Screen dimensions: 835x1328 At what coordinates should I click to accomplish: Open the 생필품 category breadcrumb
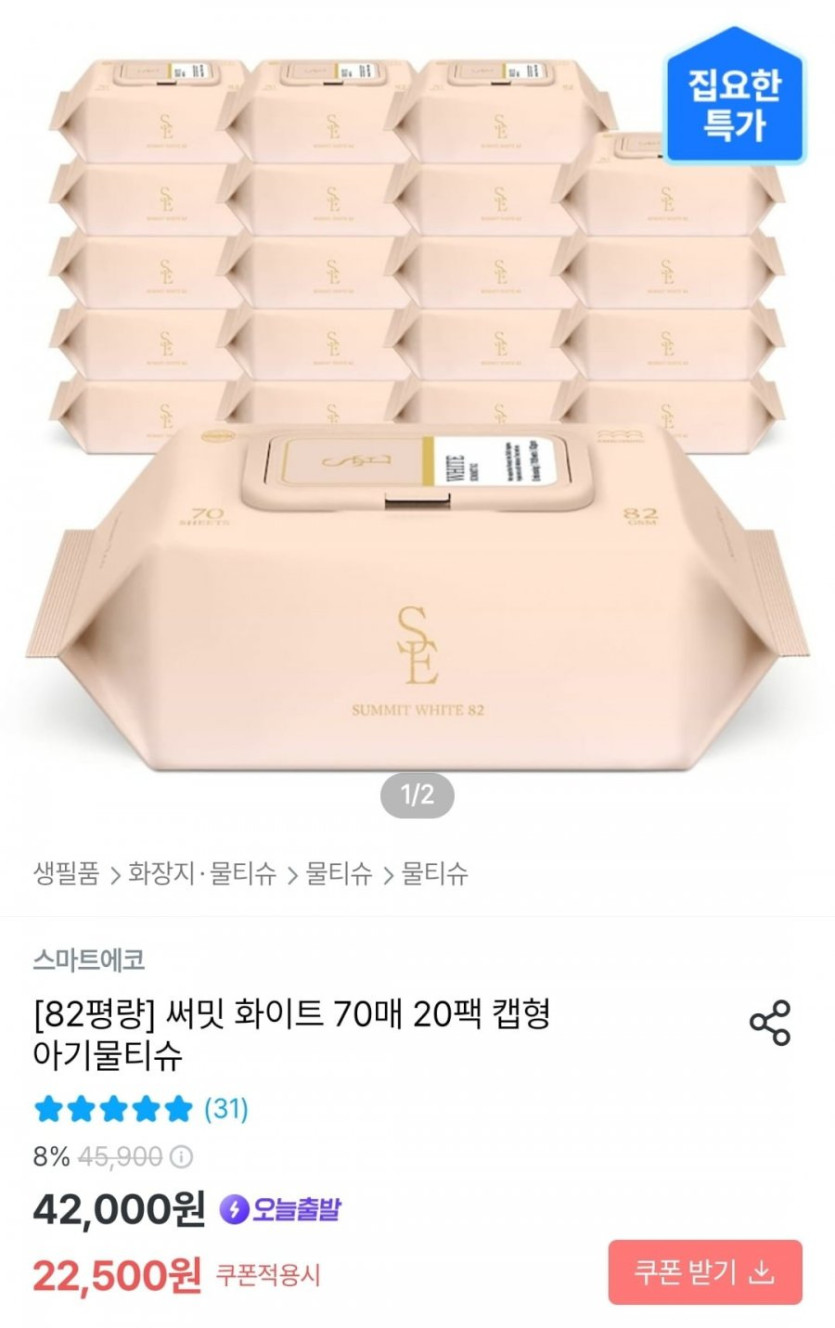(66, 874)
